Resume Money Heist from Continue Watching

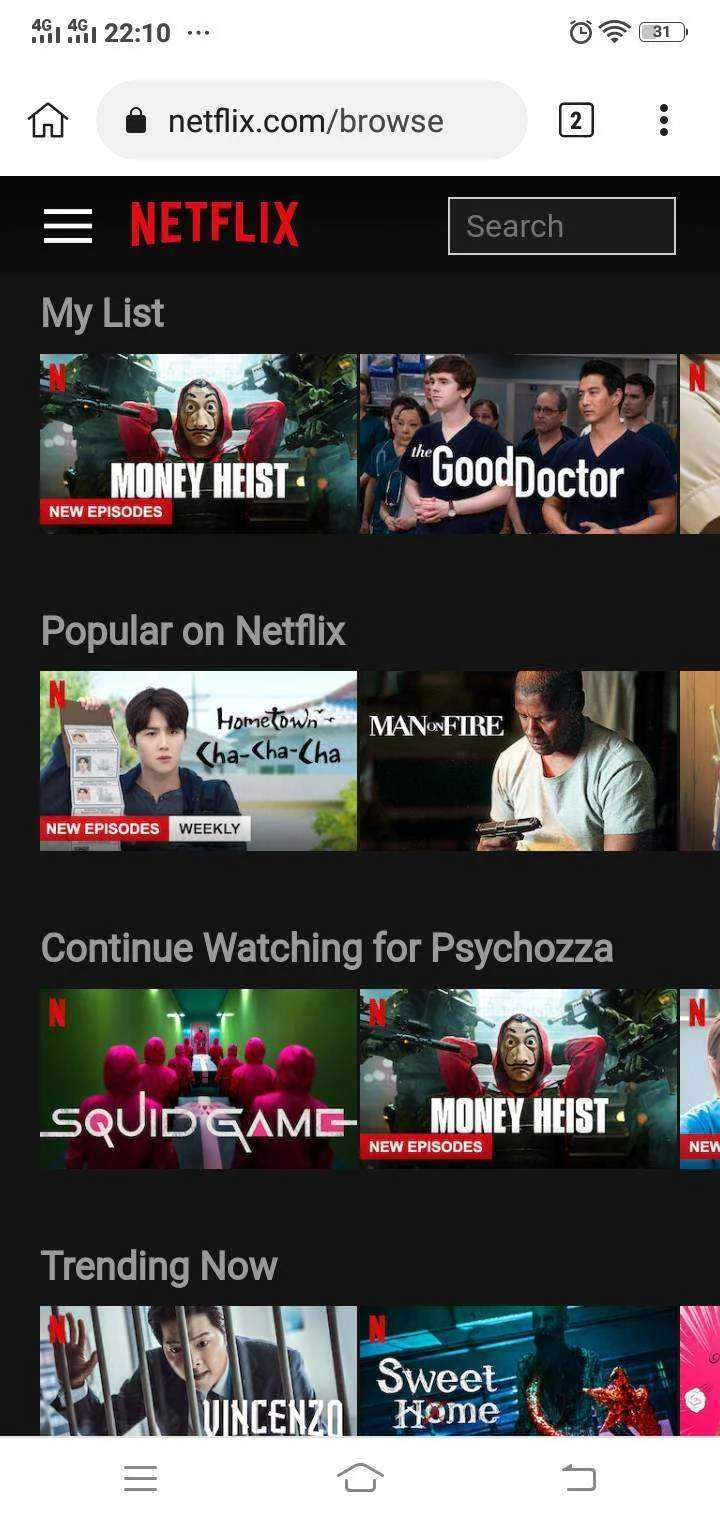tap(518, 1079)
